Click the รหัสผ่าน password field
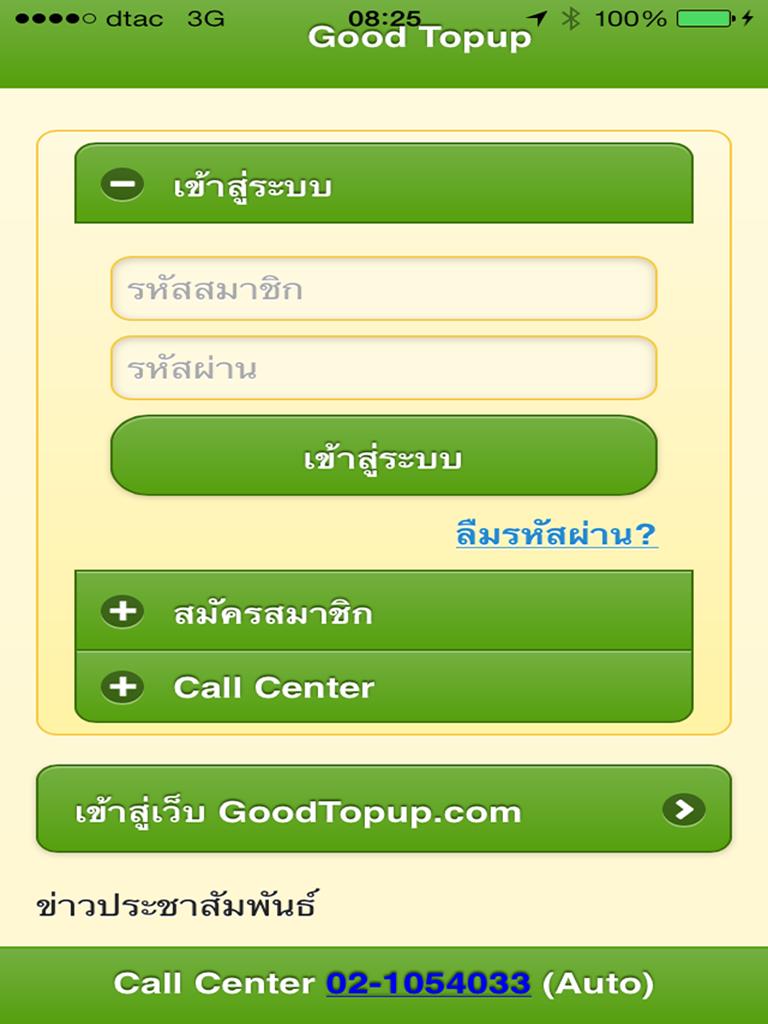The height and width of the screenshot is (1024, 768). [x=383, y=366]
